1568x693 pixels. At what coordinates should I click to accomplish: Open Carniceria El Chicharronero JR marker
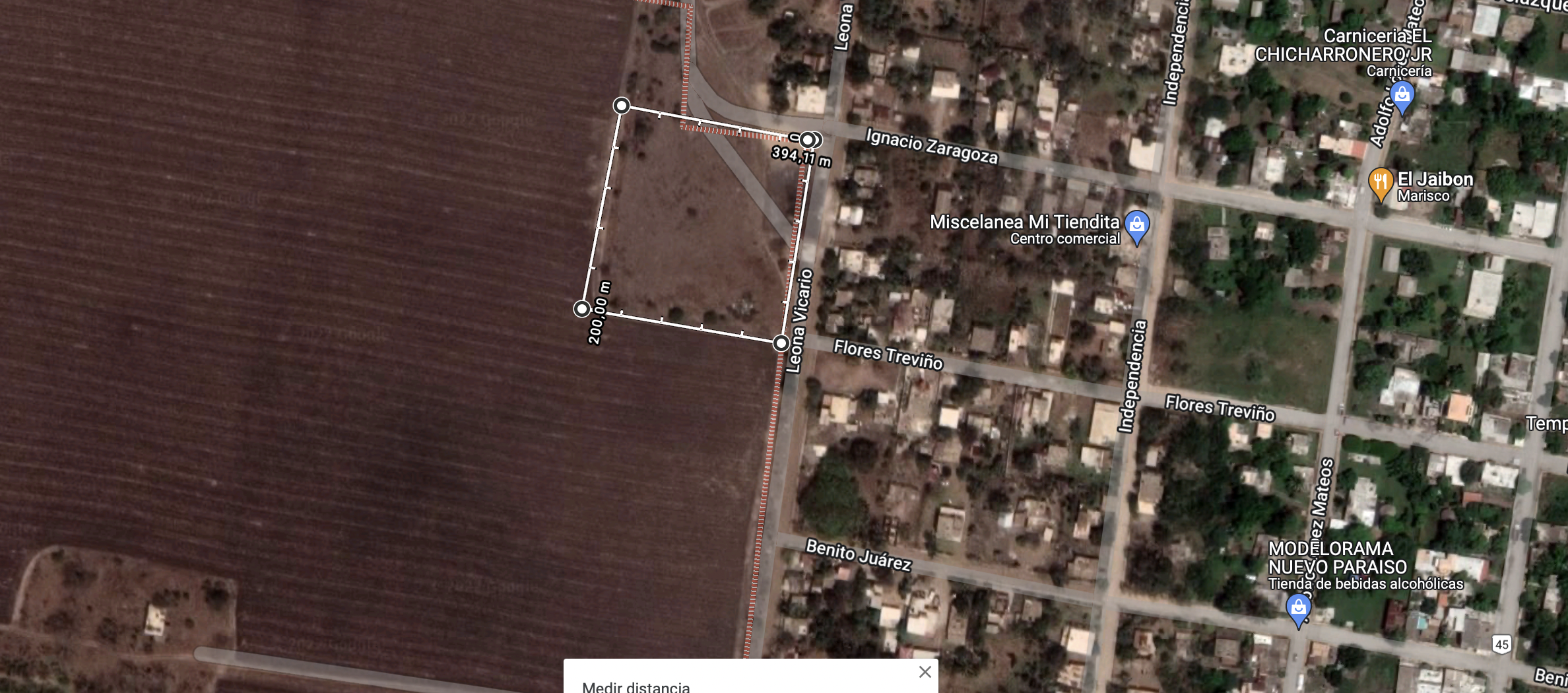coord(1402,96)
